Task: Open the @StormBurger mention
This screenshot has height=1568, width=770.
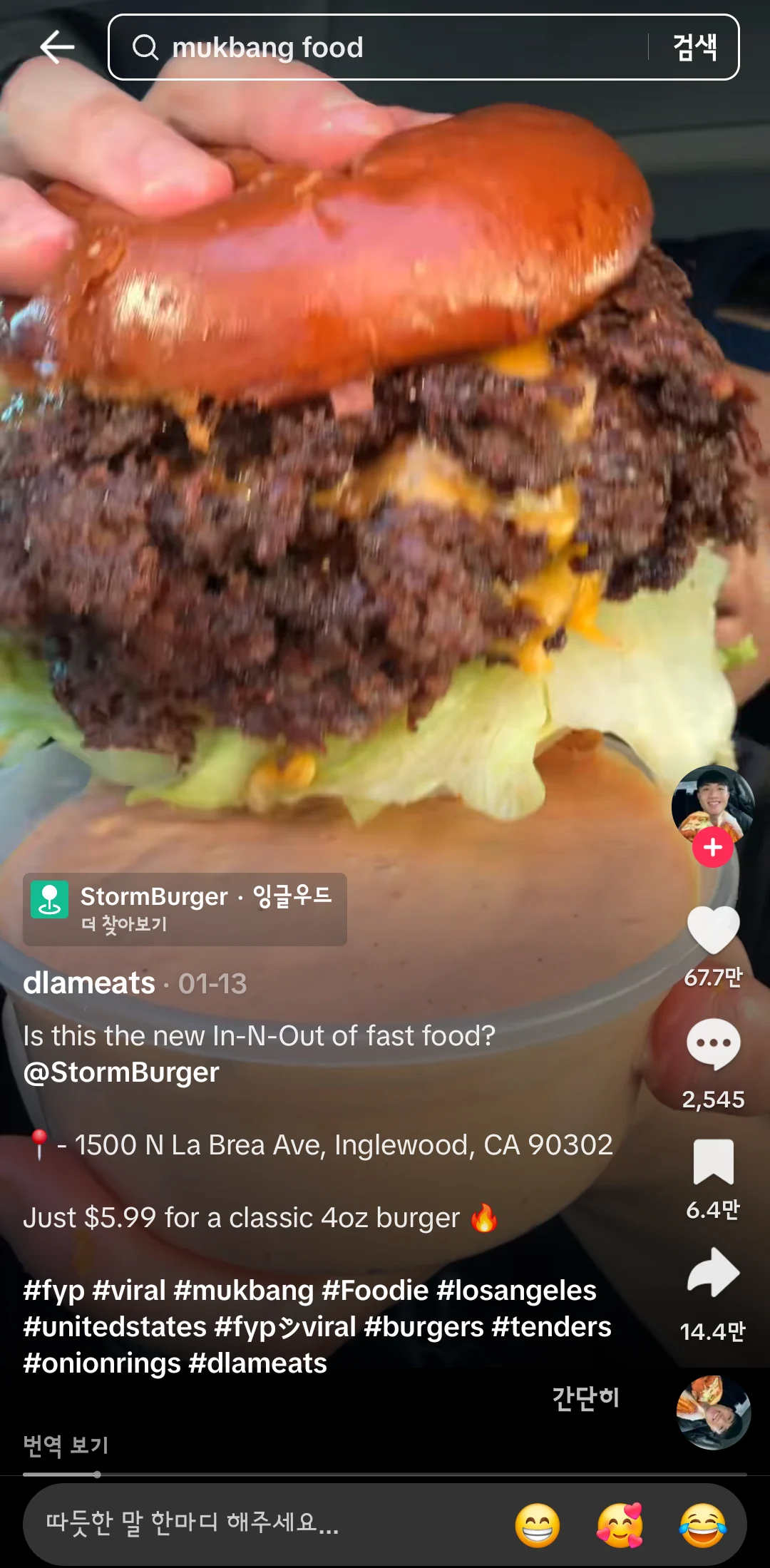Action: [121, 1072]
